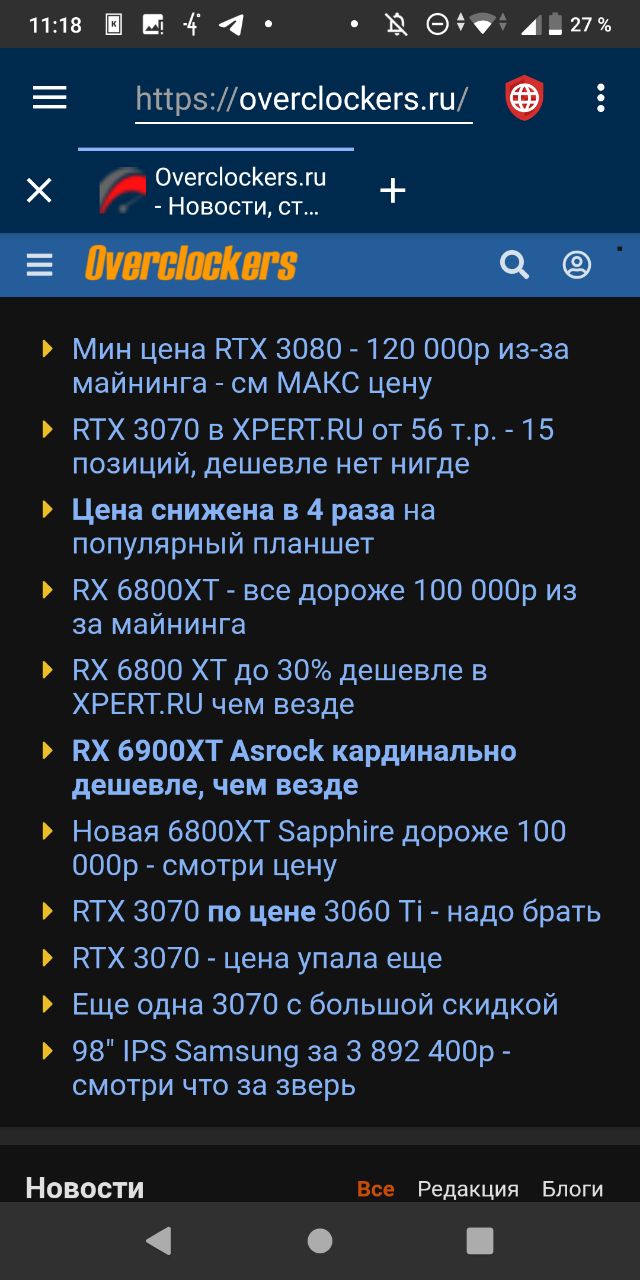Screen dimensions: 640x1280
Task: Open the user profile icon
Action: click(x=577, y=265)
